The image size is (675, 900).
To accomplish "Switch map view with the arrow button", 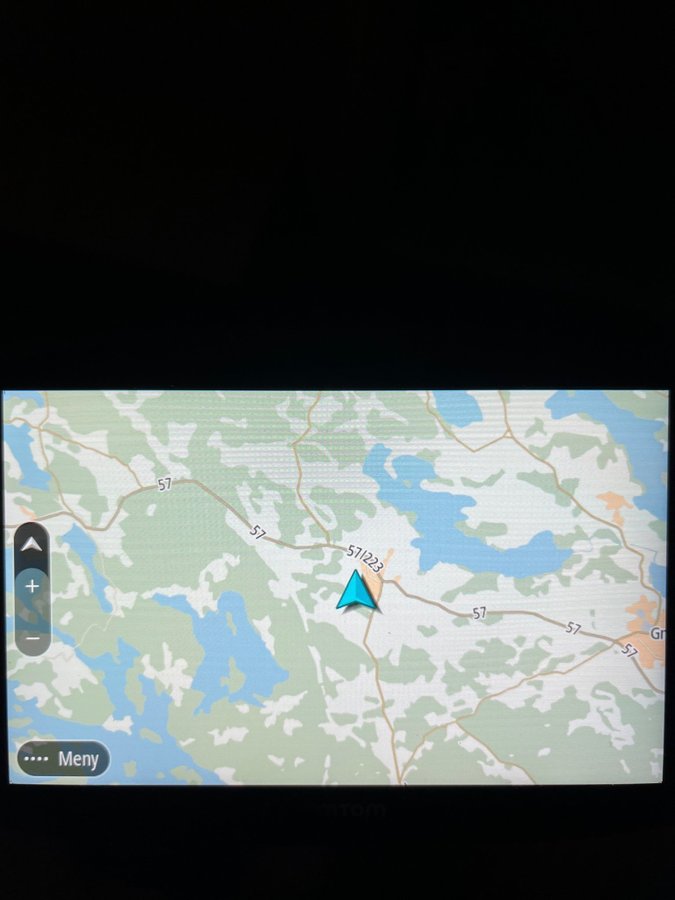I will click(x=32, y=544).
